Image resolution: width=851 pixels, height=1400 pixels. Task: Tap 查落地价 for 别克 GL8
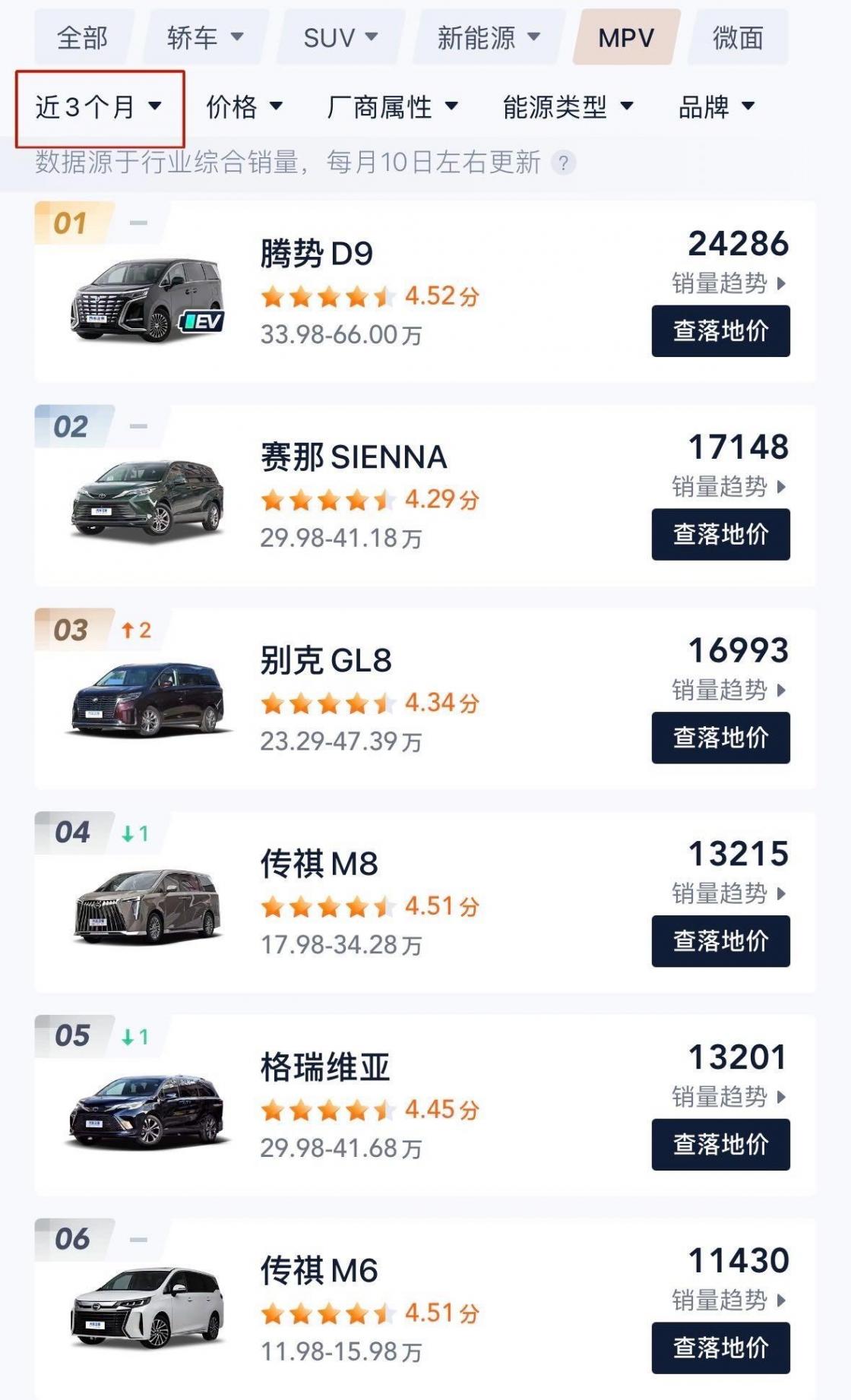720,738
